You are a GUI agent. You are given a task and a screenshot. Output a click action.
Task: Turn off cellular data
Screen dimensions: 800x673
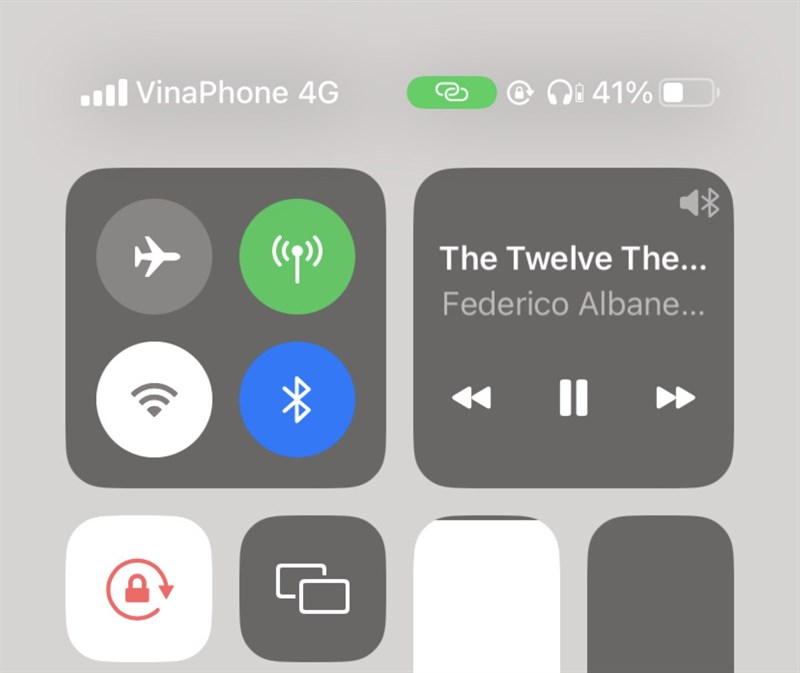[297, 257]
